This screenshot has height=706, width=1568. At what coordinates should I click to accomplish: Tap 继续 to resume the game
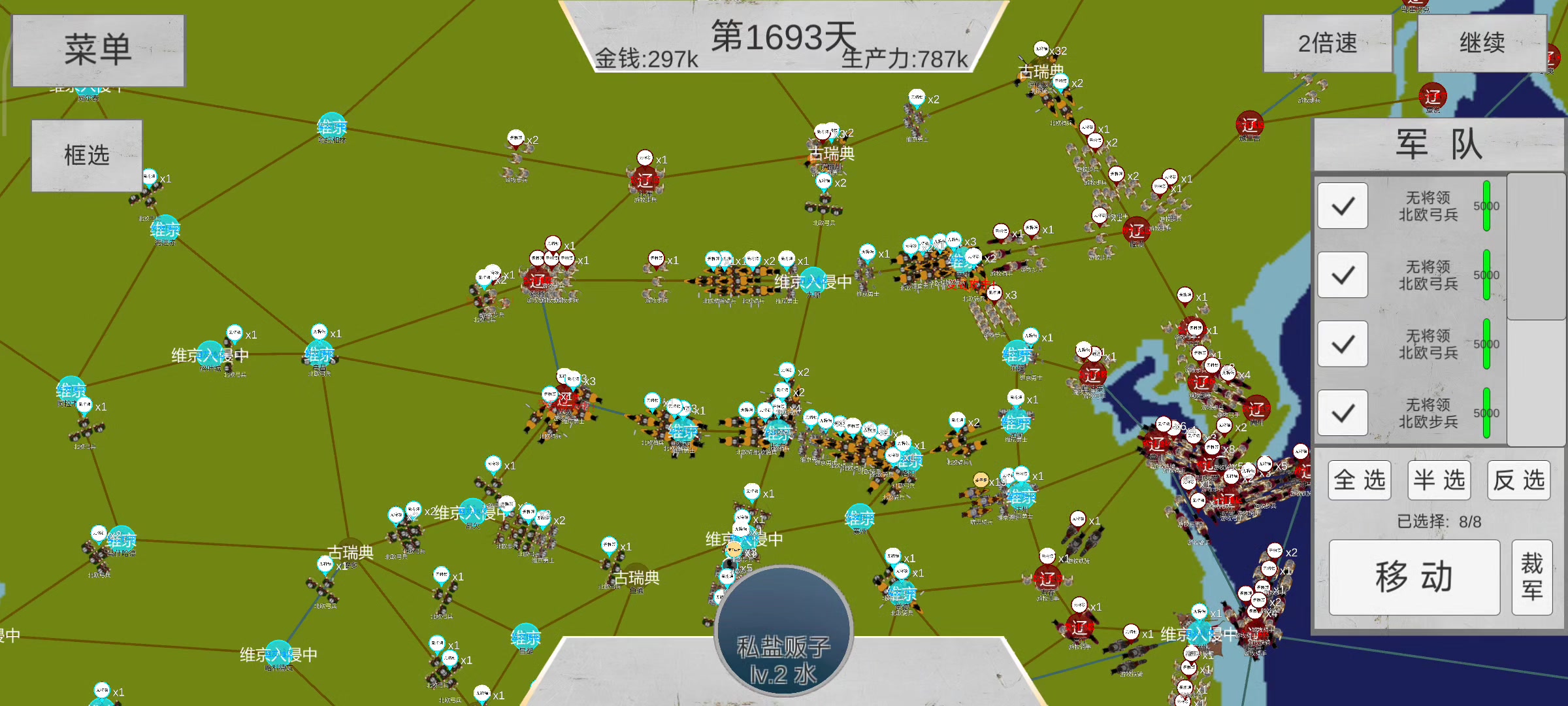[x=1482, y=43]
